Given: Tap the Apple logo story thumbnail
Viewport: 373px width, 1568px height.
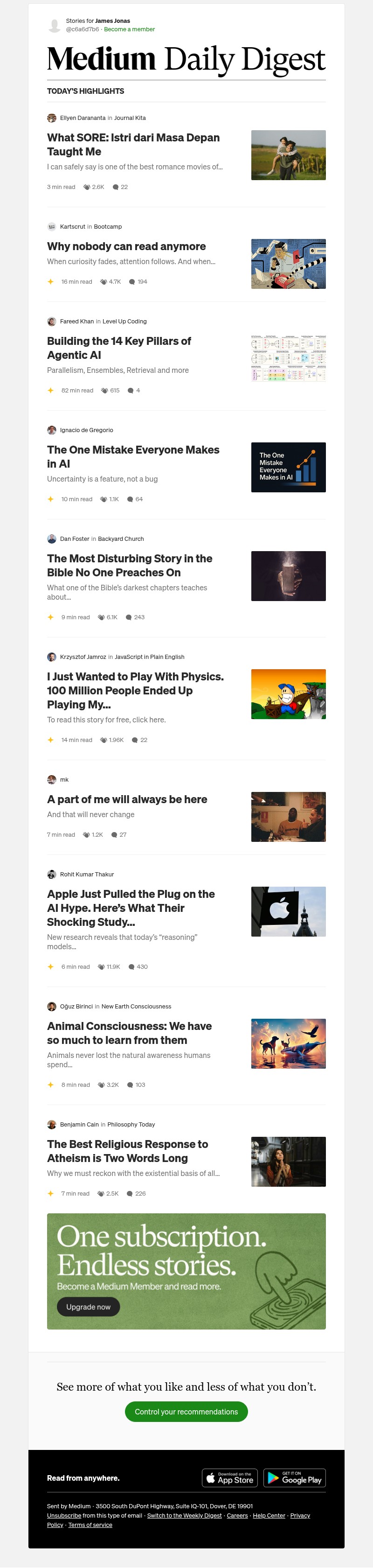Looking at the screenshot, I should [x=288, y=911].
